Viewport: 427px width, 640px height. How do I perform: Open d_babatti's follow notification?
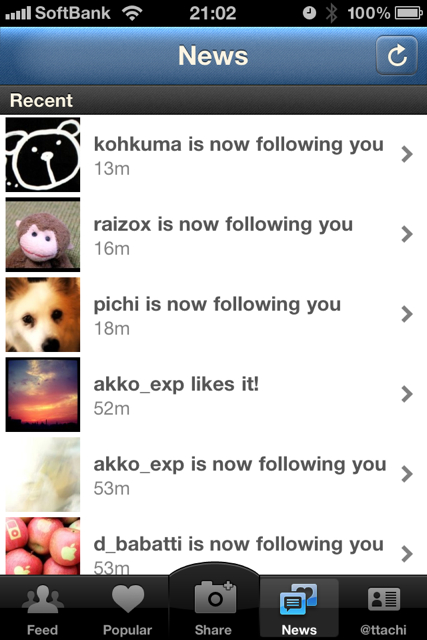coord(214,545)
